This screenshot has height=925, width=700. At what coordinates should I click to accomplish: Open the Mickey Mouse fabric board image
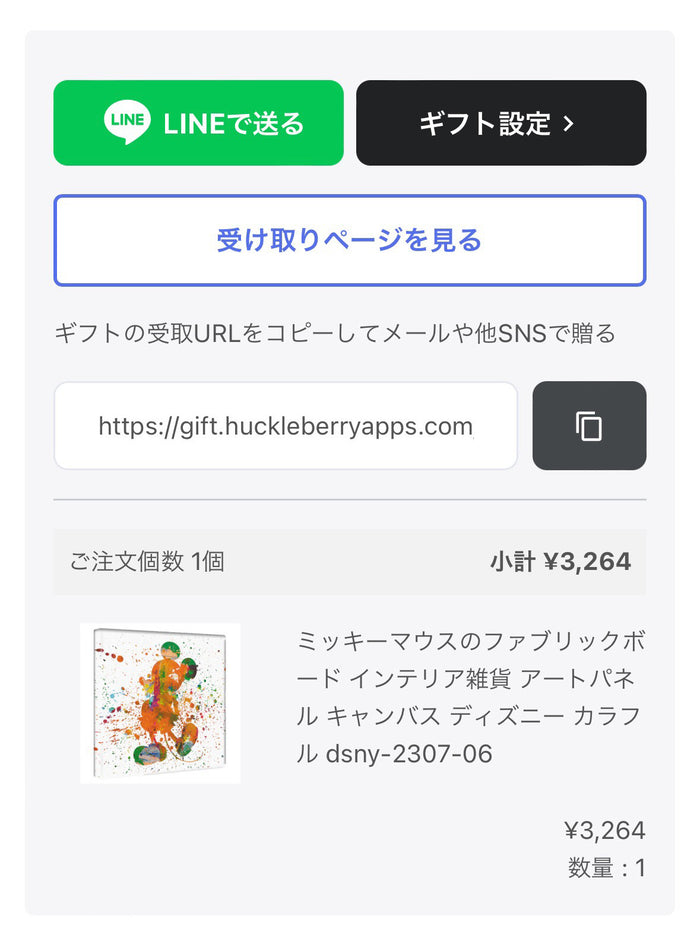tap(160, 703)
